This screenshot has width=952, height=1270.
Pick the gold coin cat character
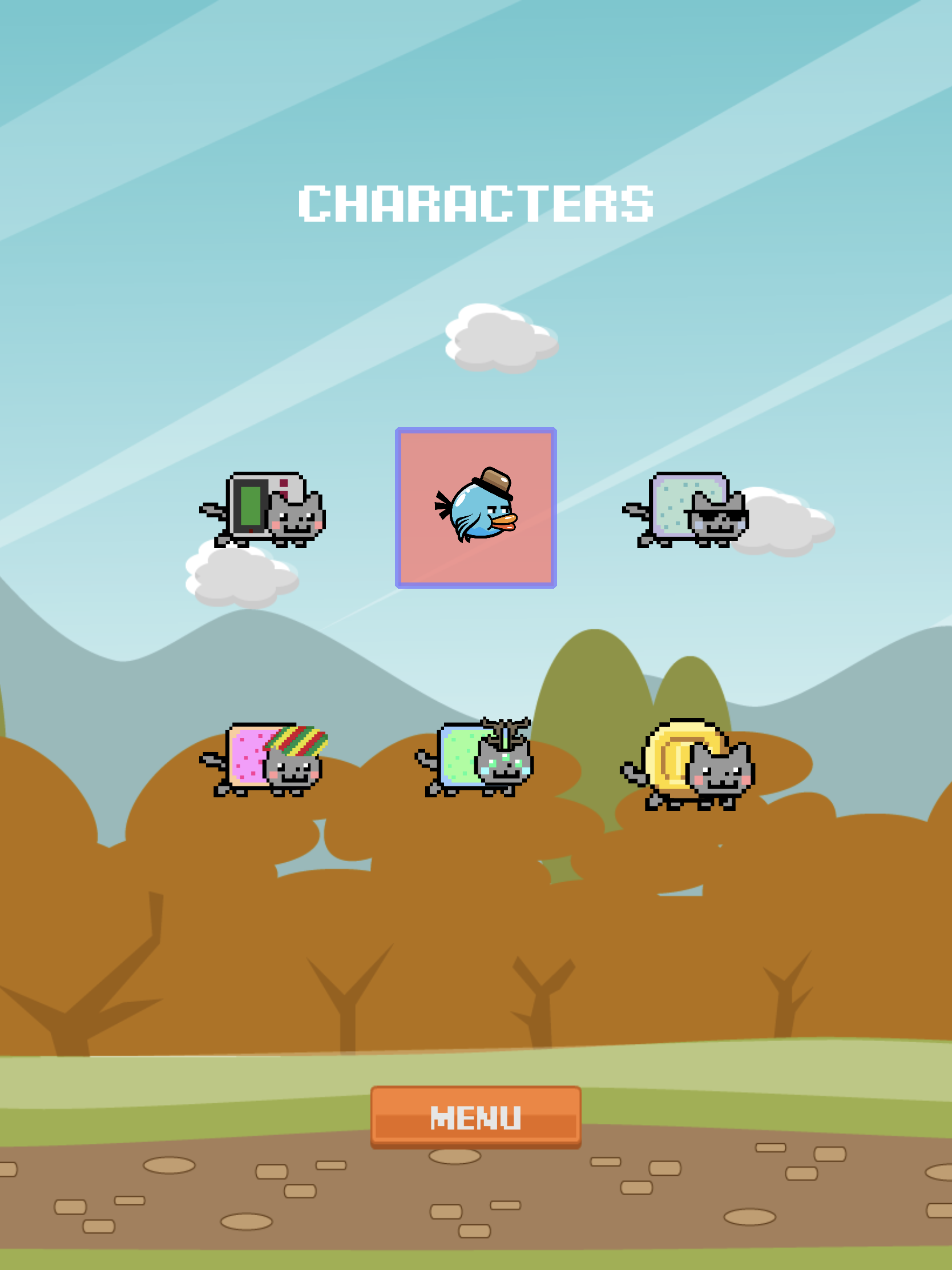pyautogui.click(x=688, y=764)
